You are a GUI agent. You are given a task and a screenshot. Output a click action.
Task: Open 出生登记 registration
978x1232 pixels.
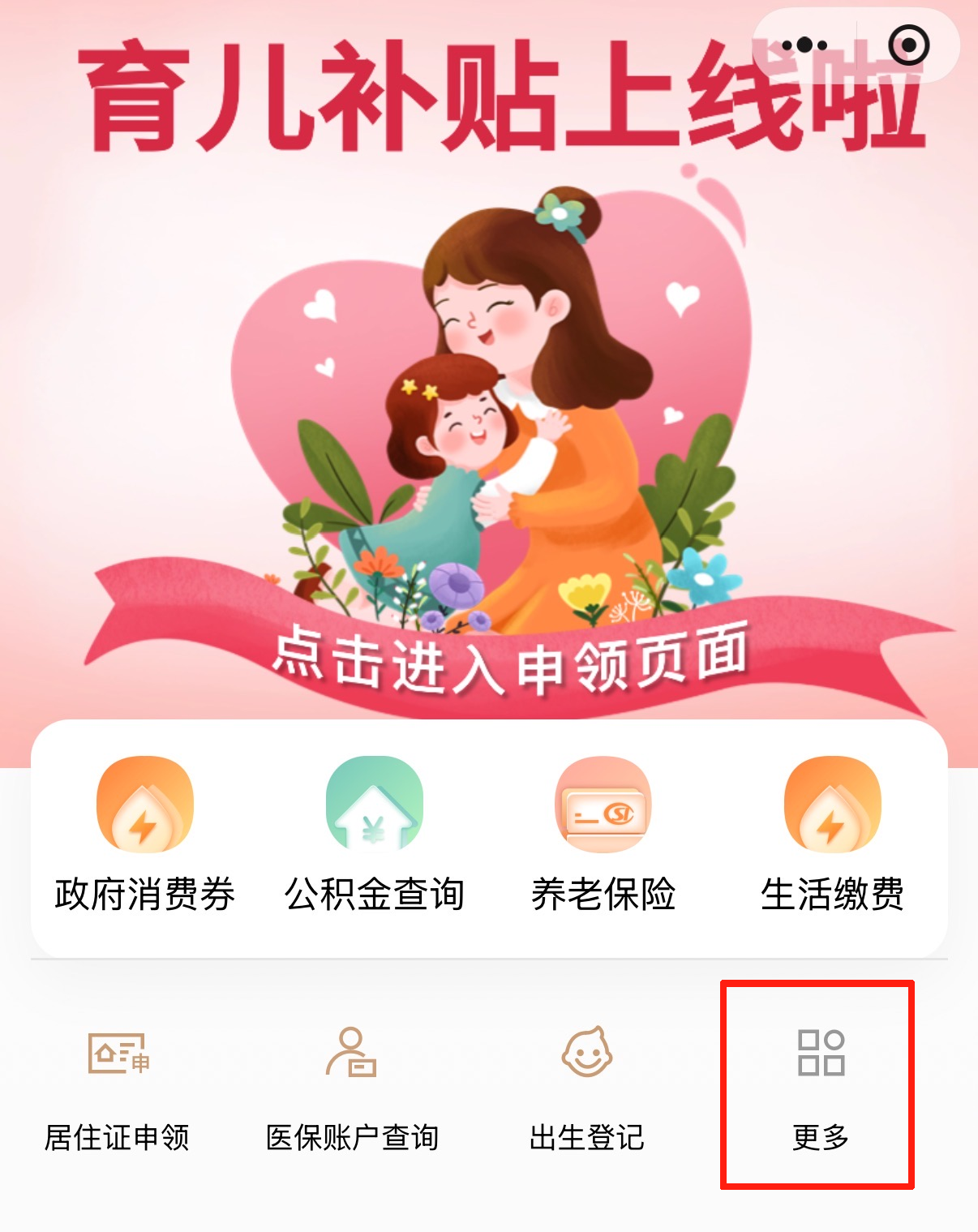pos(586,1087)
